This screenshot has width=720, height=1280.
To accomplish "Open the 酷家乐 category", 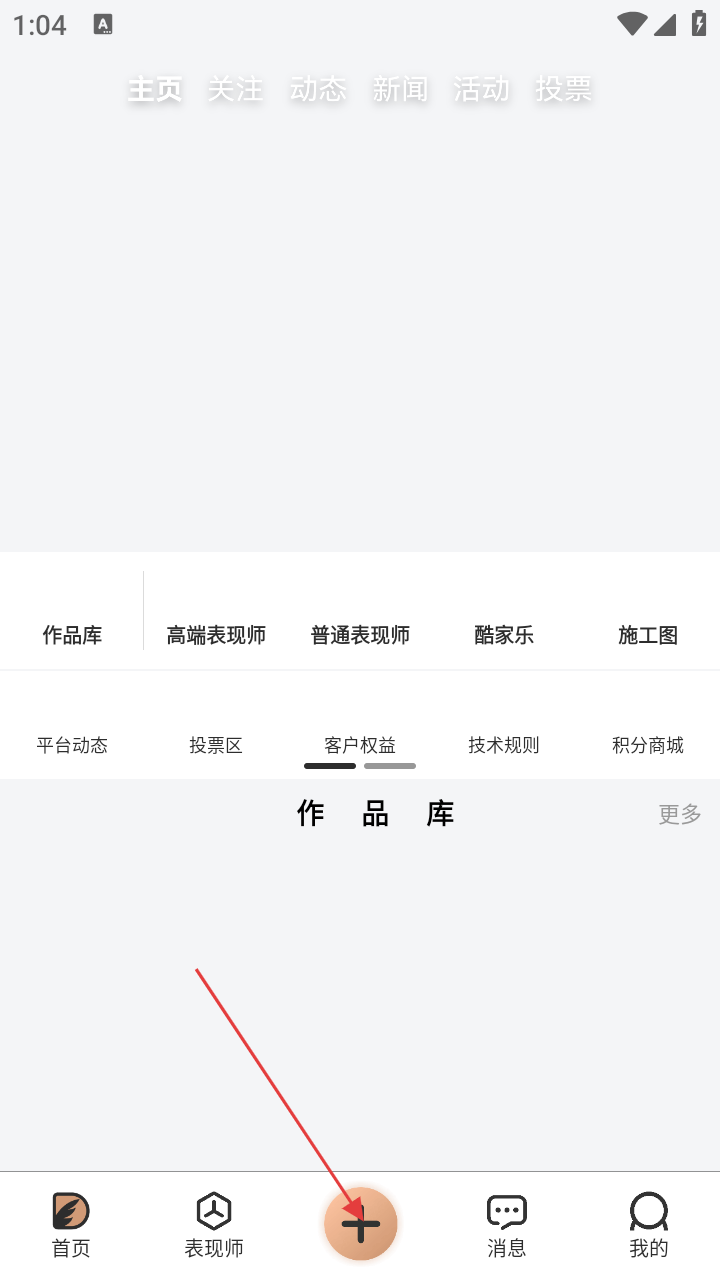I will 504,634.
